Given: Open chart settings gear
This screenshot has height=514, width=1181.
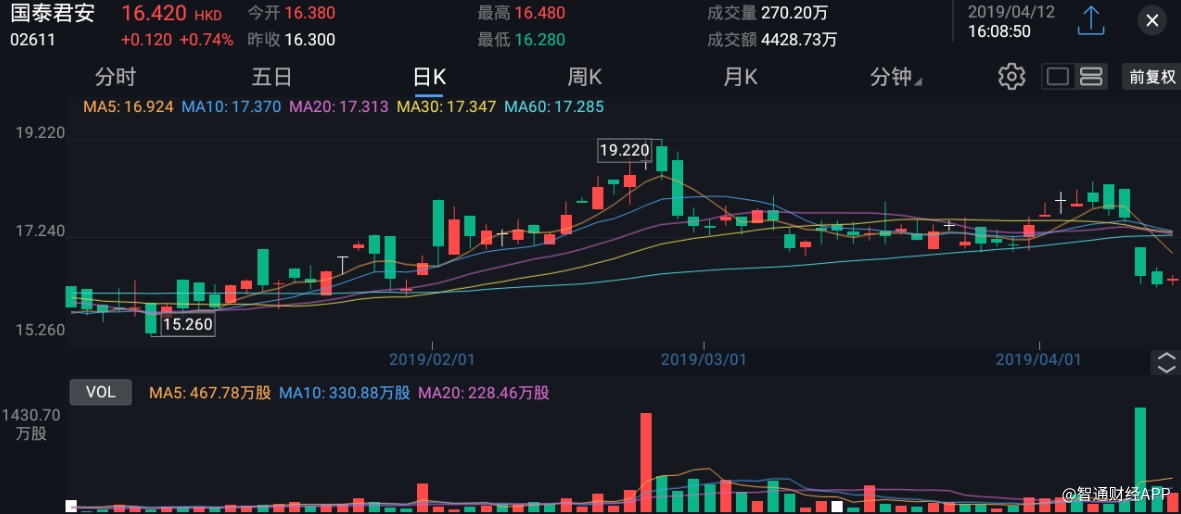Looking at the screenshot, I should [x=1011, y=77].
